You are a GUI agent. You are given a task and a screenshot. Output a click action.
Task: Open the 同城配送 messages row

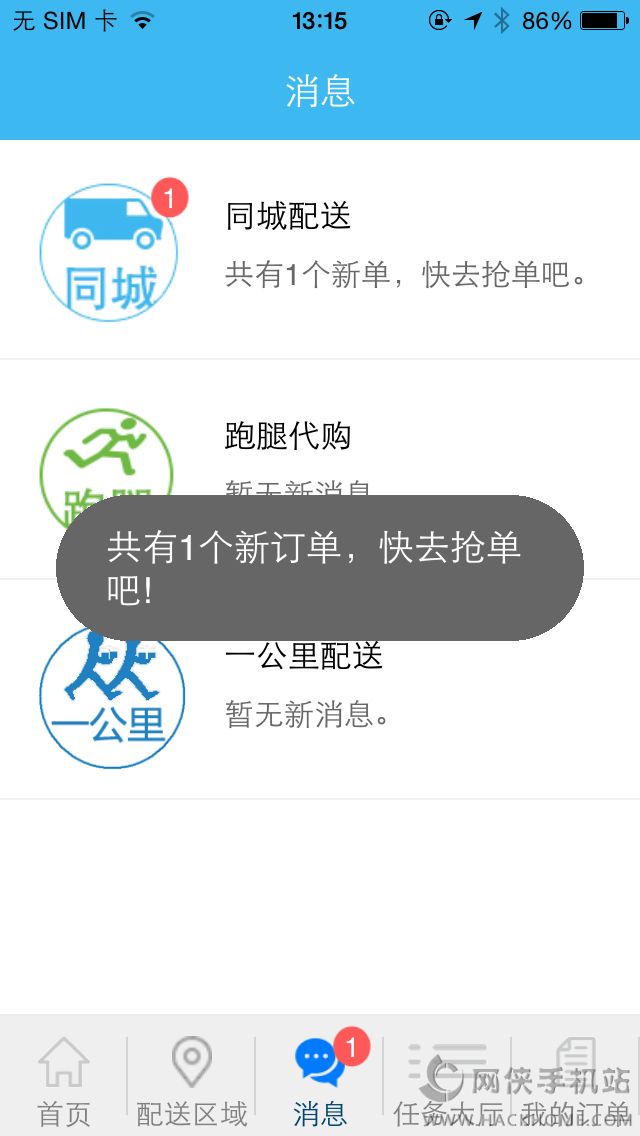pos(320,250)
